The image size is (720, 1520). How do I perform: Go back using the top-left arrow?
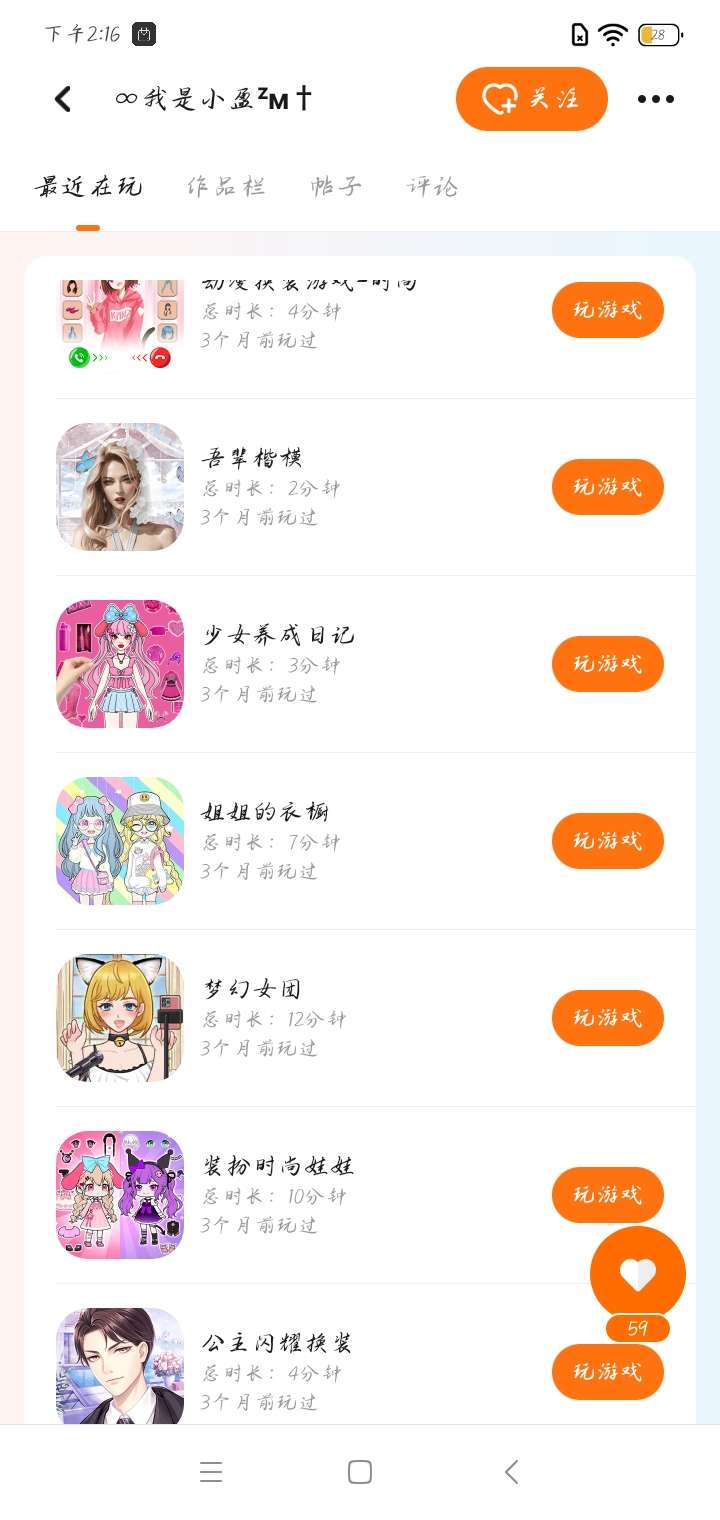(x=63, y=99)
